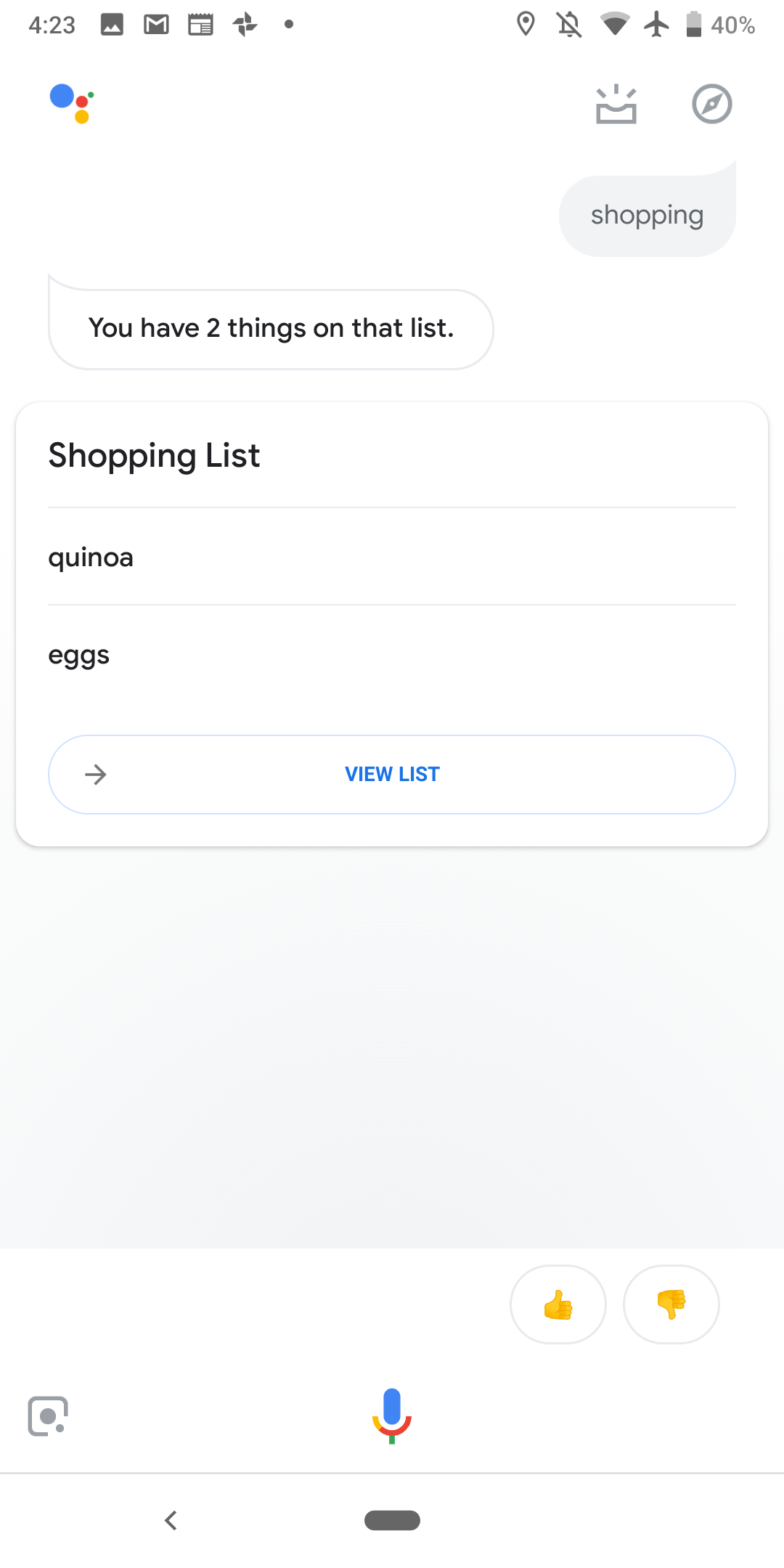
Task: Give thumbs down feedback
Action: click(x=671, y=1304)
